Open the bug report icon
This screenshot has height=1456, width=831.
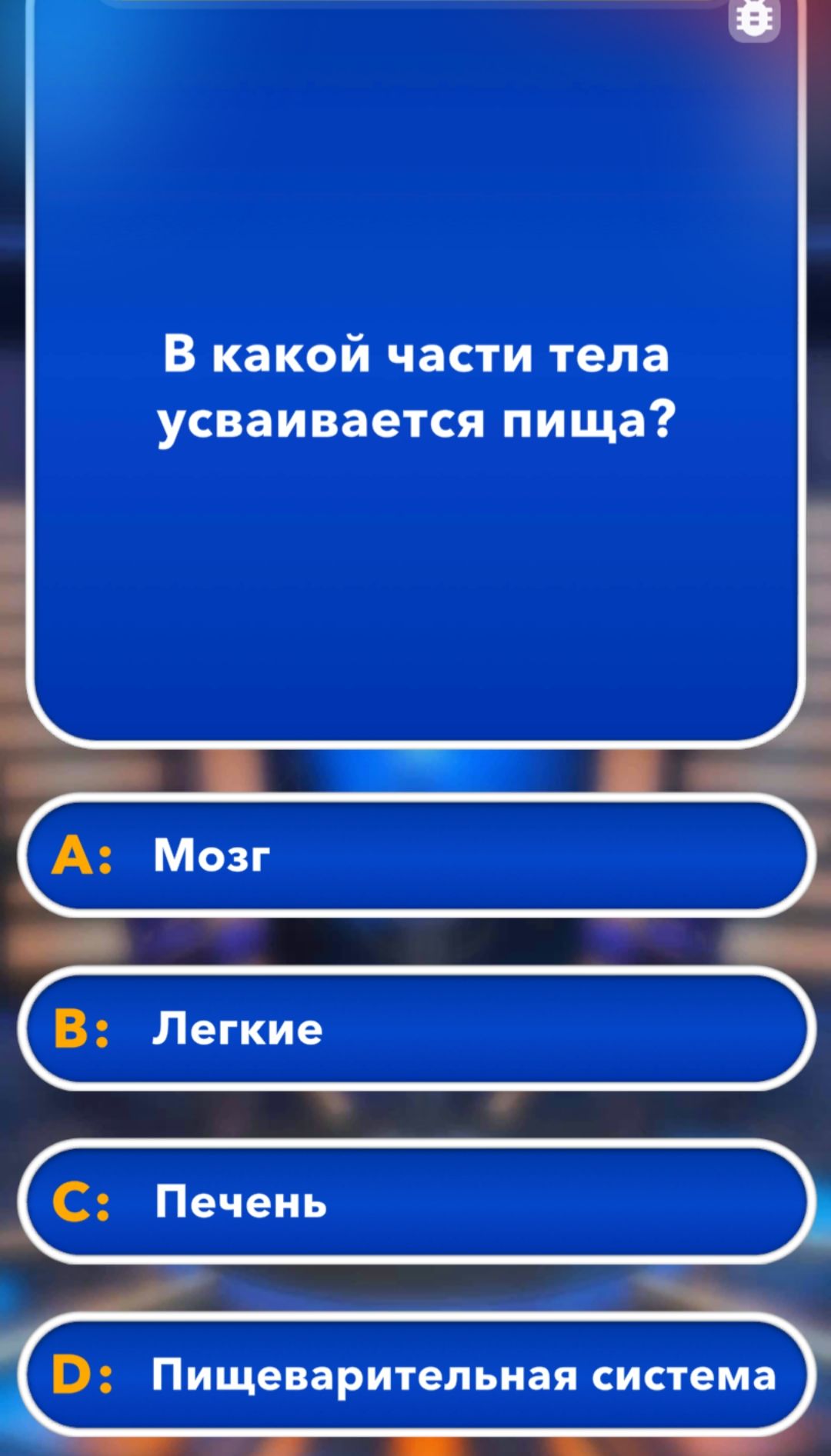click(754, 18)
